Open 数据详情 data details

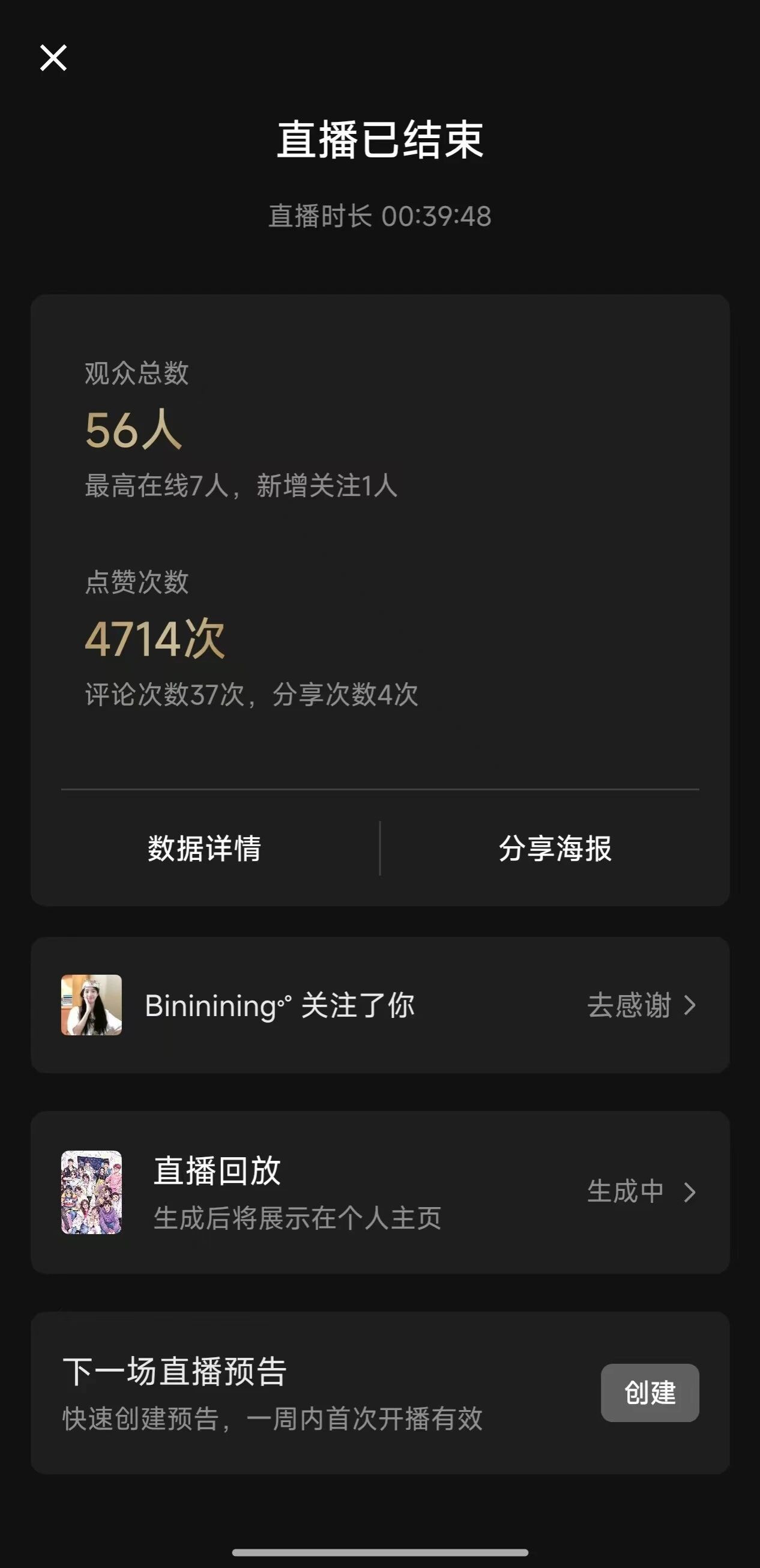click(x=205, y=848)
